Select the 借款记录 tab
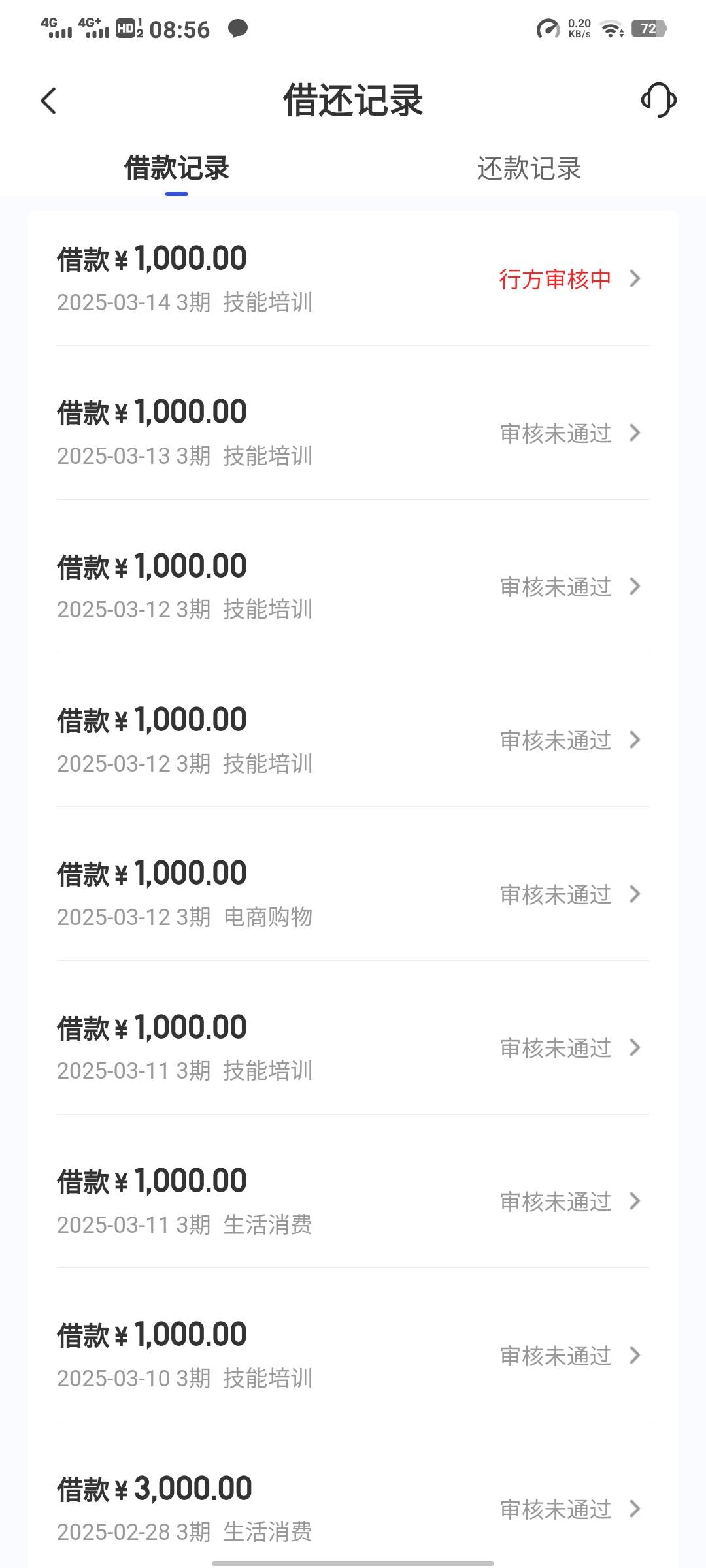The width and height of the screenshot is (706, 1568). (176, 168)
